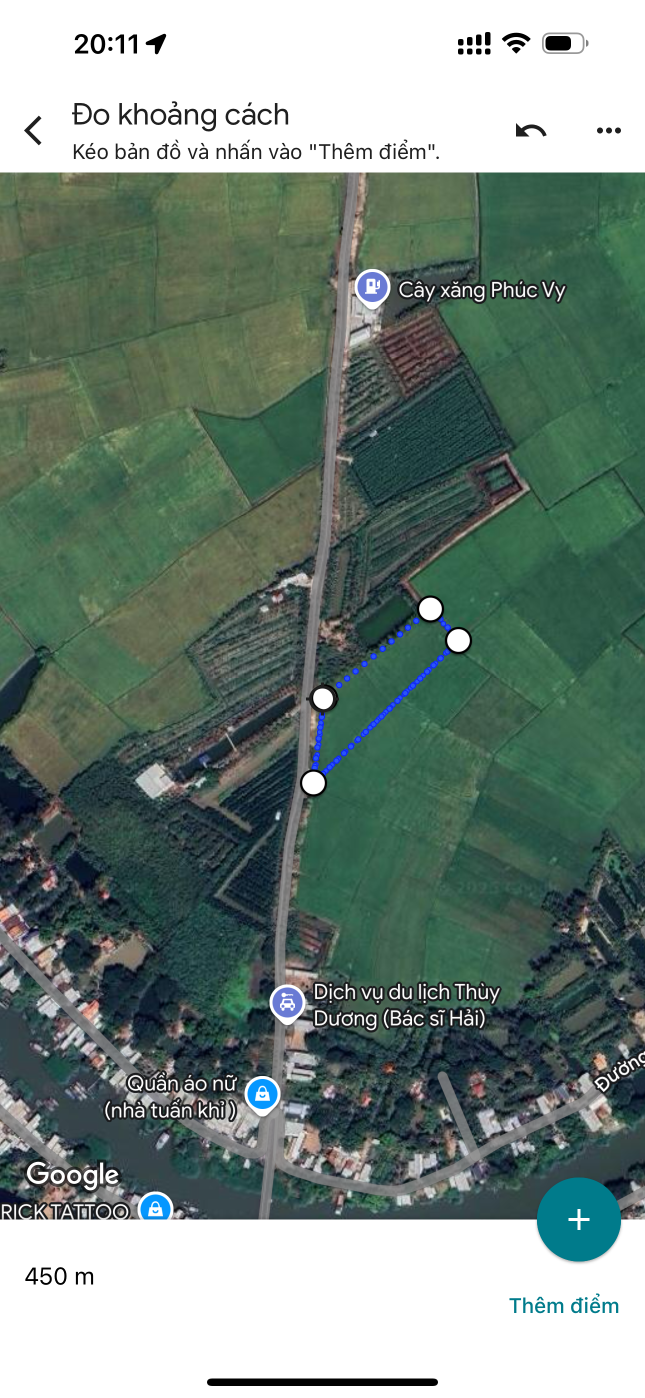Viewport: 645px width, 1398px height.
Task: Tap the "Thêm điểm" text button
Action: click(x=564, y=1306)
